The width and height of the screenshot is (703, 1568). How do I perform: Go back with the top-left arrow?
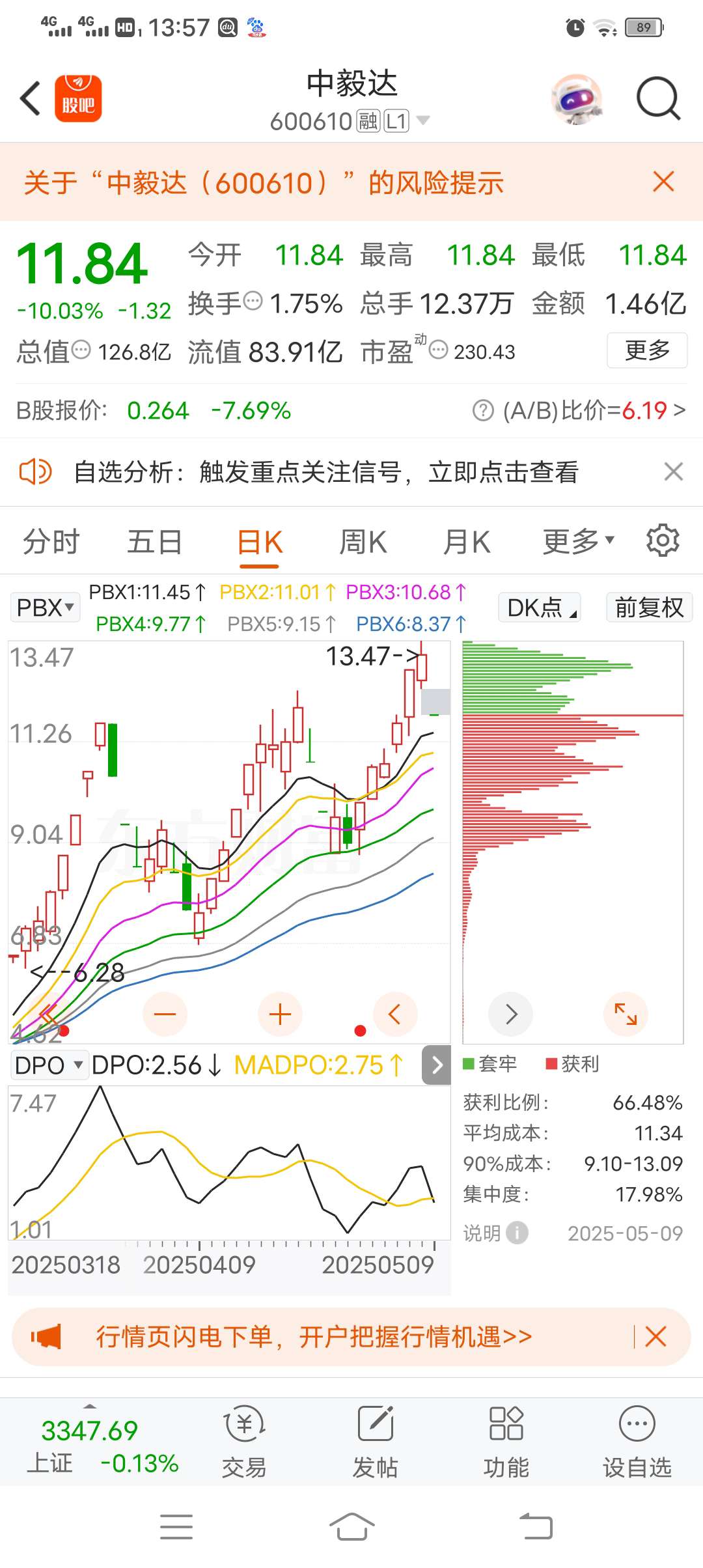pos(31,99)
